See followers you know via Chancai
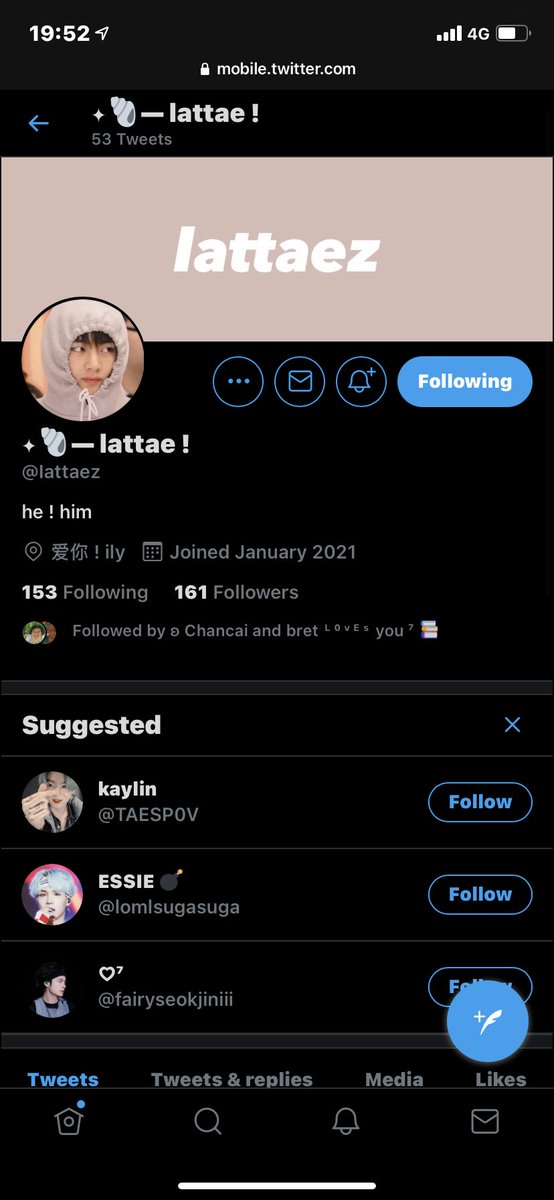 (230, 631)
